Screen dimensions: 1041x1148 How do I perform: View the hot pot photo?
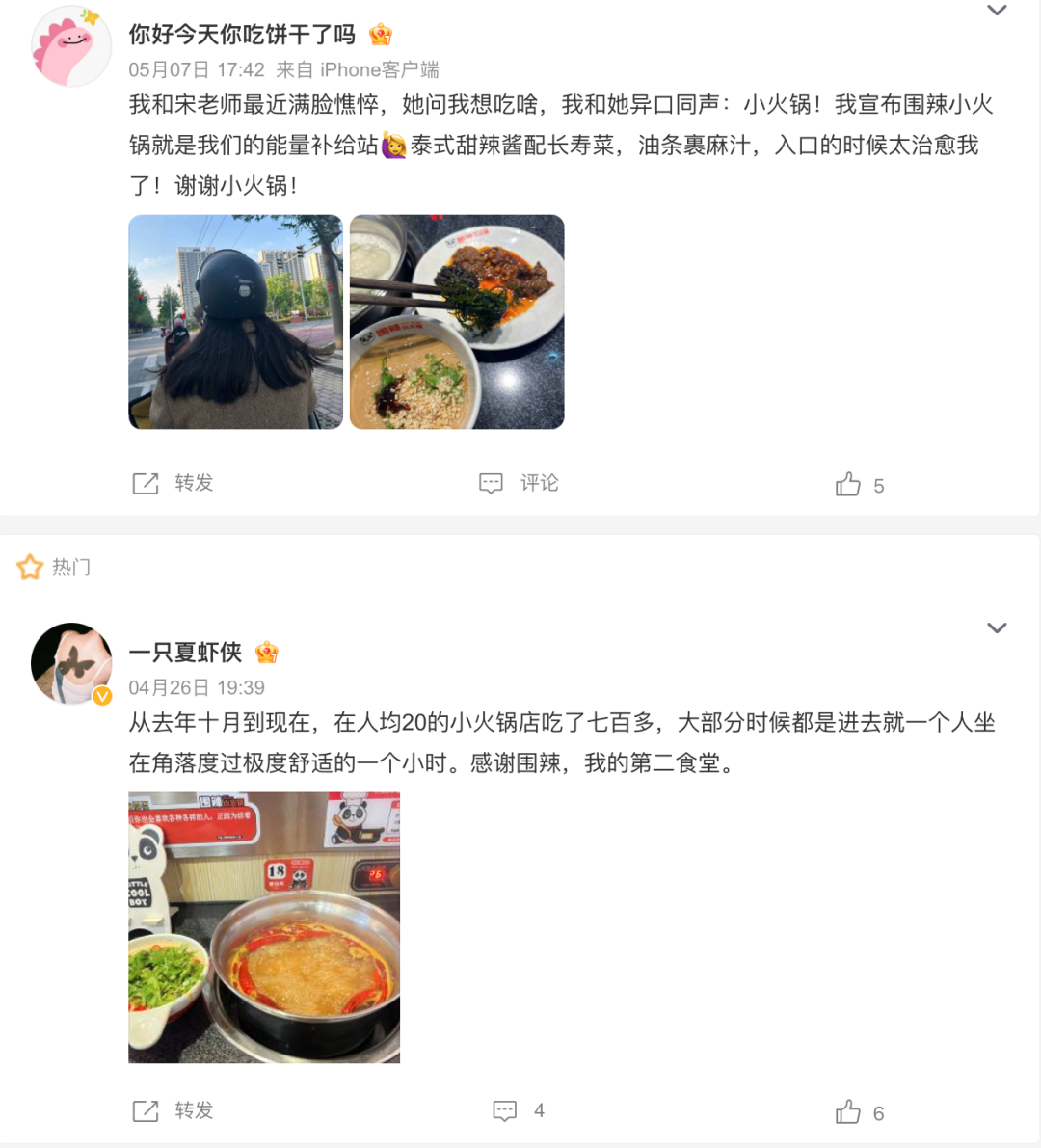tap(264, 927)
